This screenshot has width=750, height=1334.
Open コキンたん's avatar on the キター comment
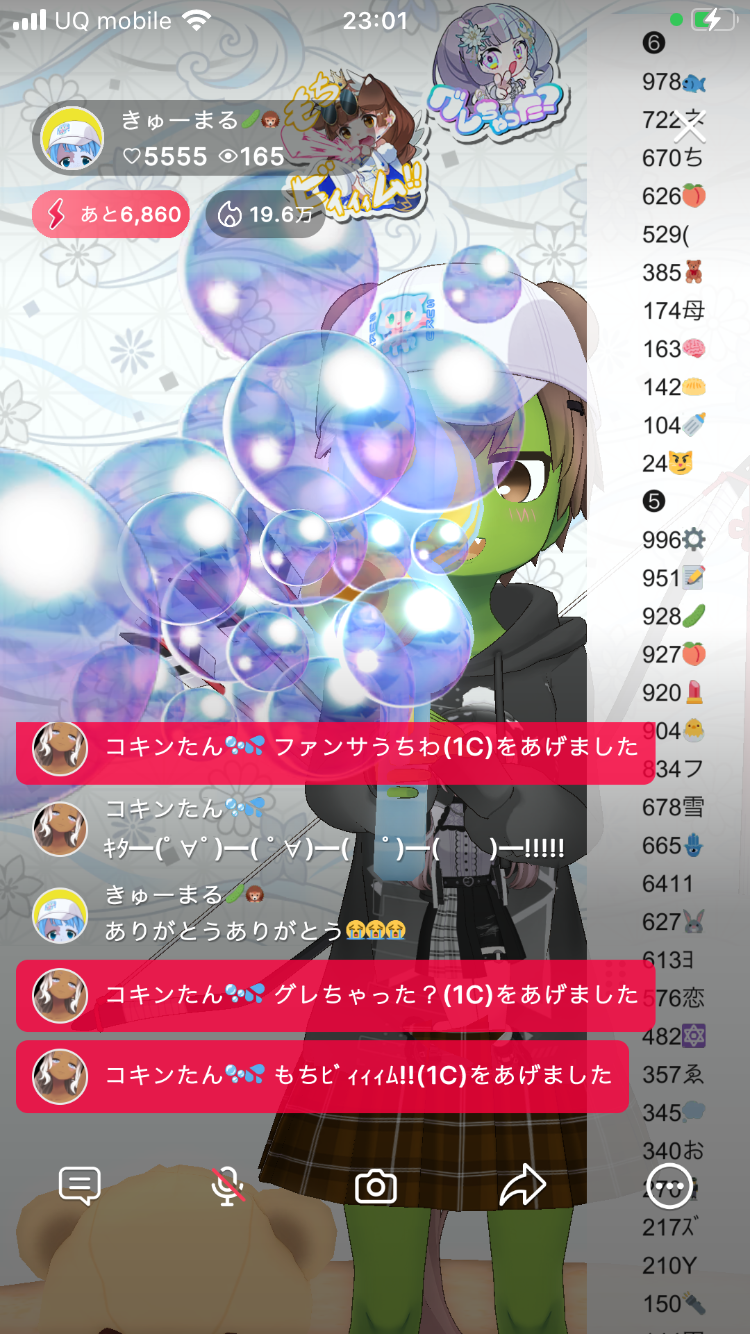60,828
